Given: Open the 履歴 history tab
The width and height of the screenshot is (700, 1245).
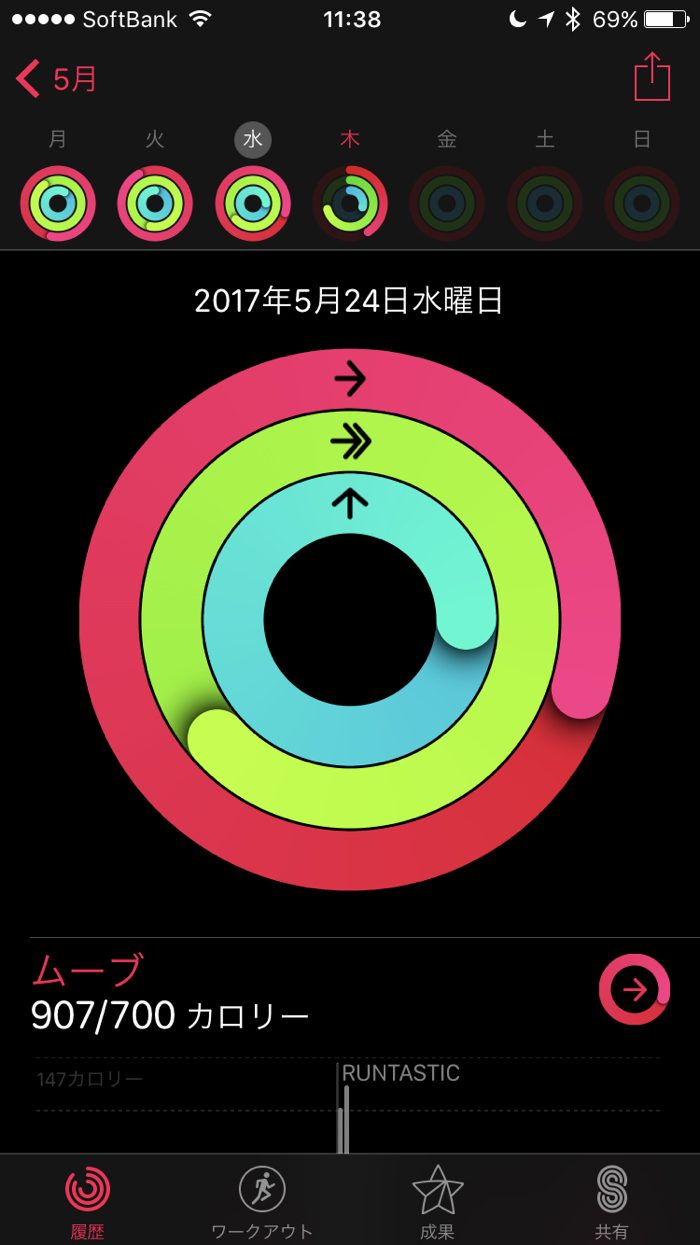Looking at the screenshot, I should click(x=88, y=1200).
